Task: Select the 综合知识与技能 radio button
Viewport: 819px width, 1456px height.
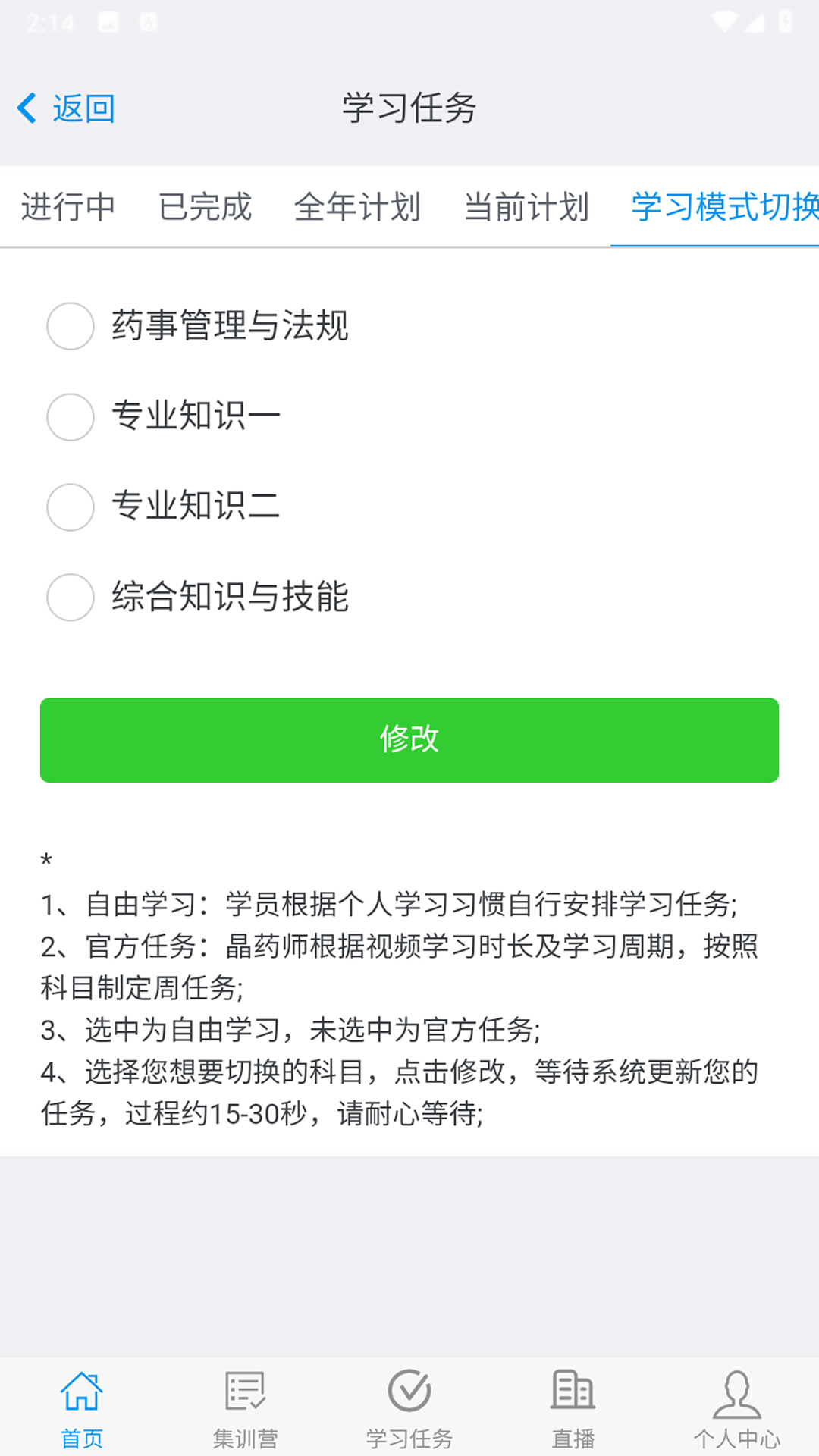Action: coord(70,599)
